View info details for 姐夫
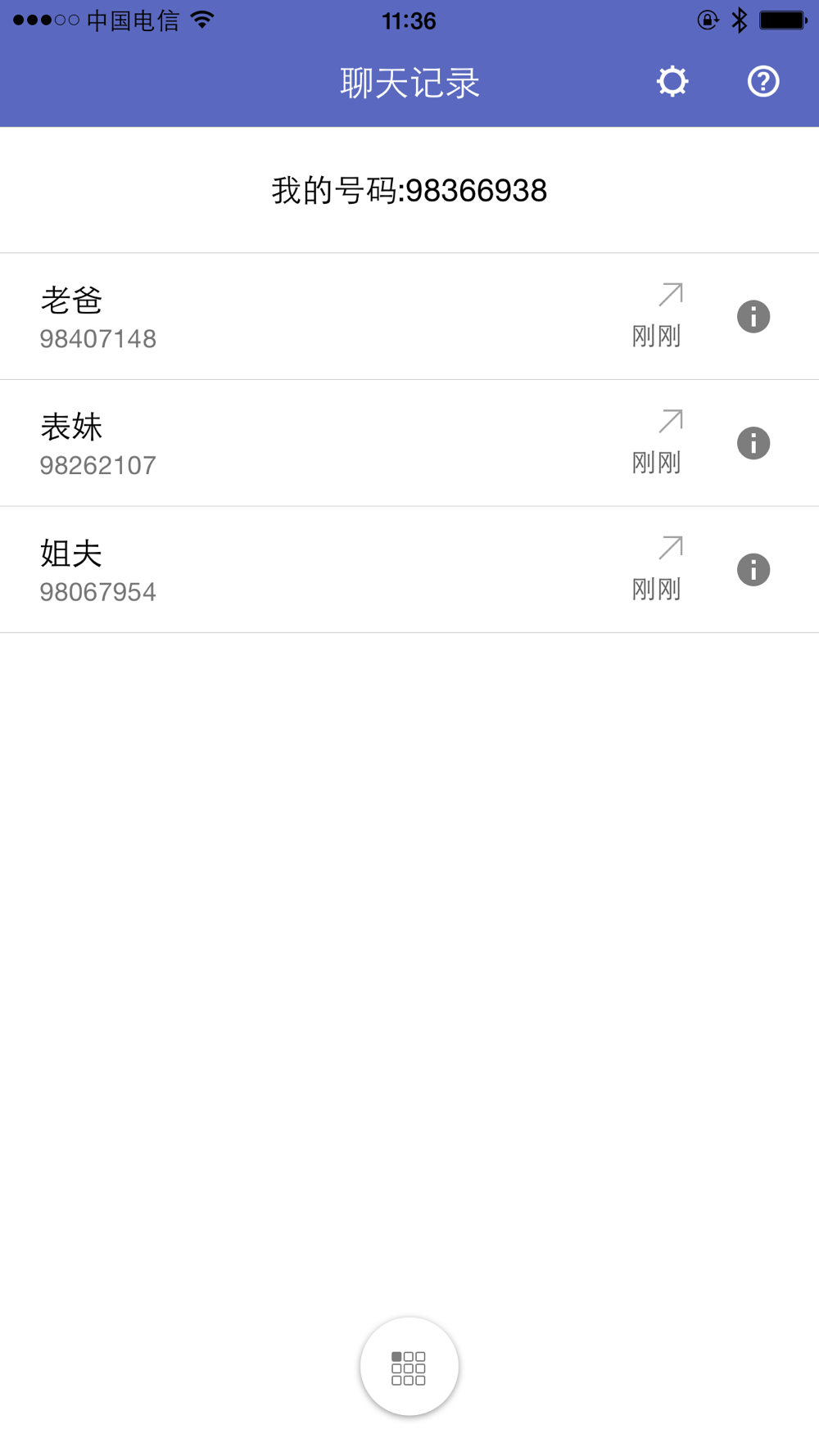This screenshot has height=1456, width=819. [x=753, y=570]
